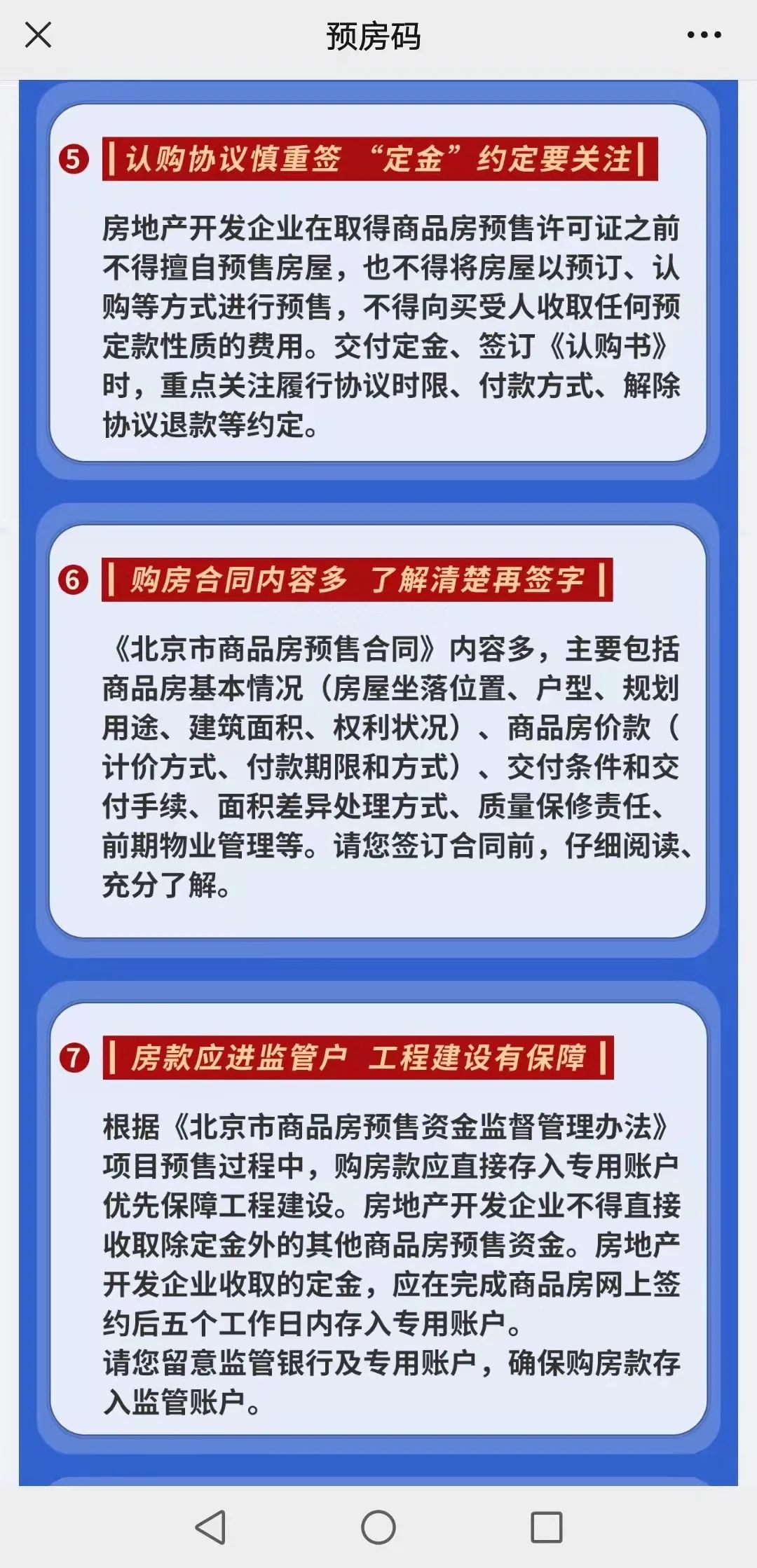
Task: Tap the system back button
Action: click(x=210, y=1527)
